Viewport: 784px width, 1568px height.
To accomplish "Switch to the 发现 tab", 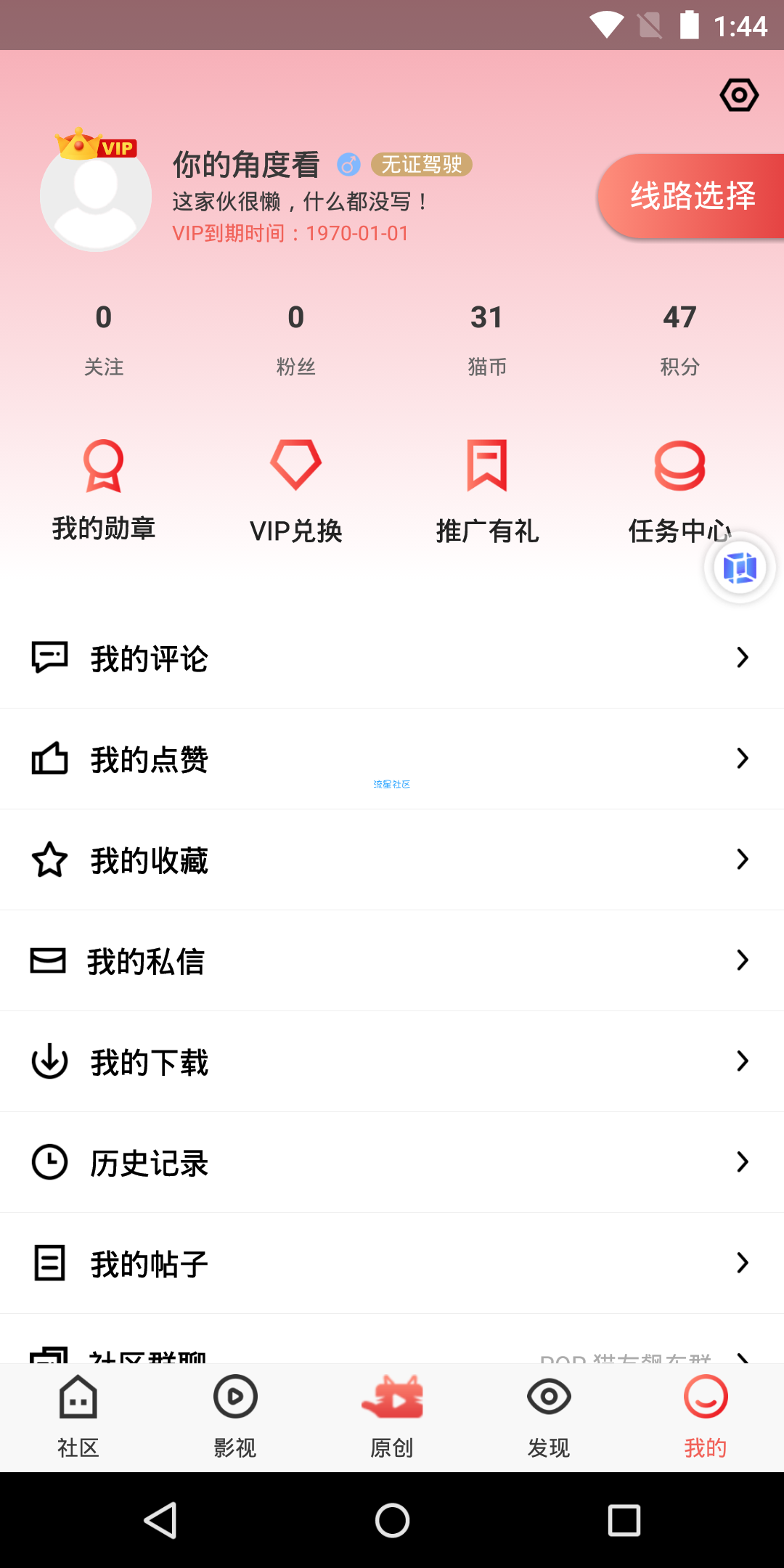I will coord(549,1417).
